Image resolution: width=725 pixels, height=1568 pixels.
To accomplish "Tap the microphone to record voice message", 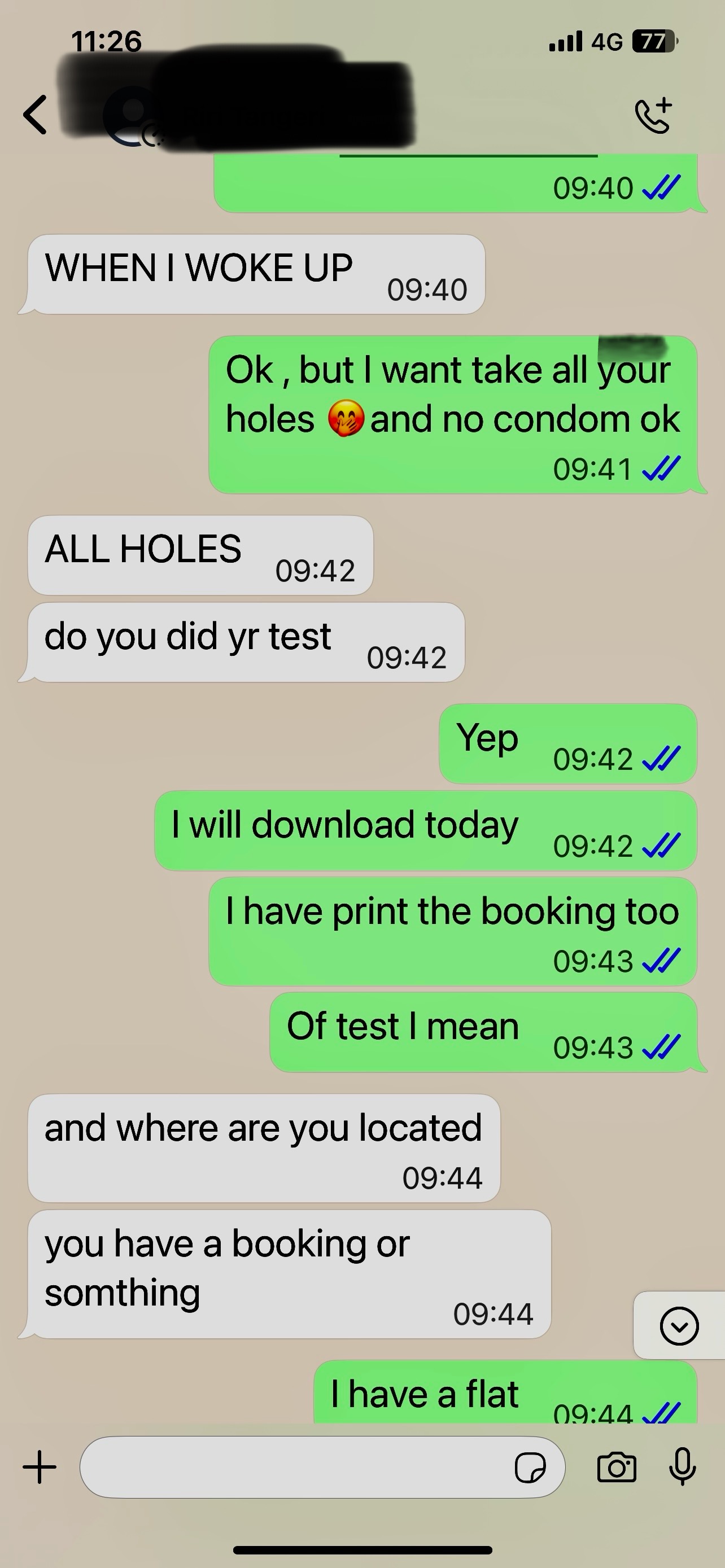I will click(x=683, y=1467).
